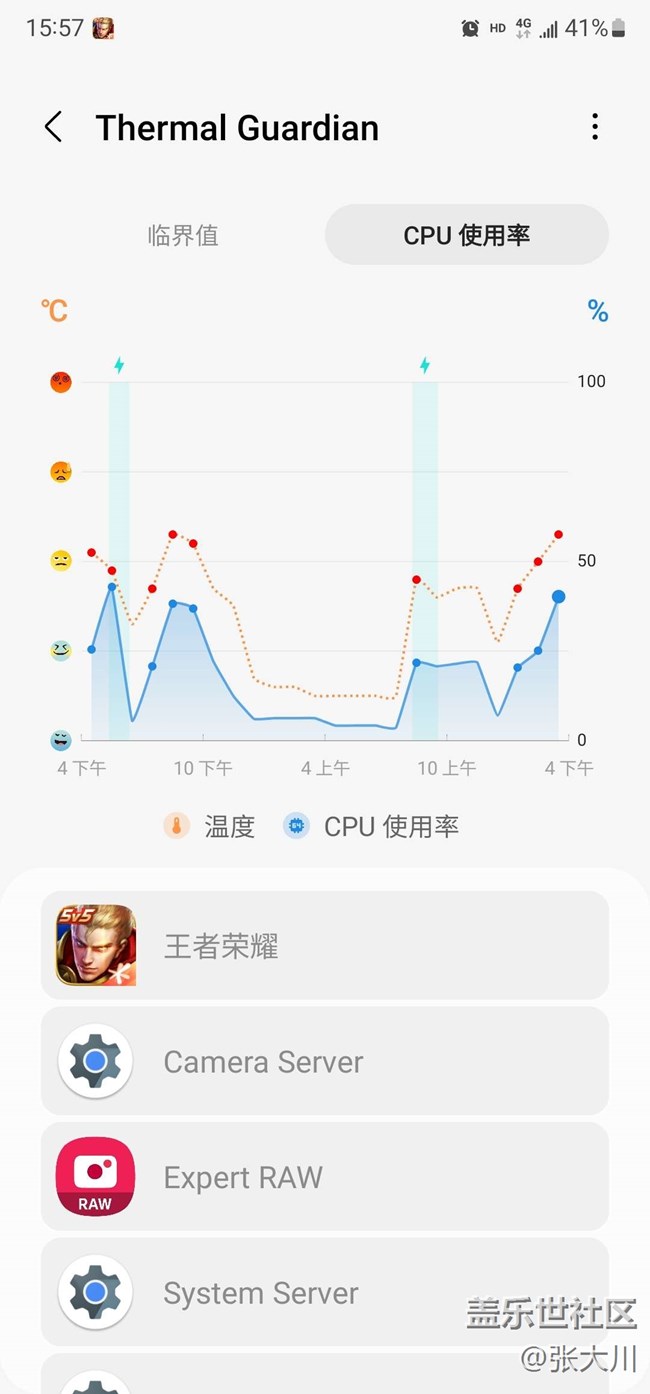View Expert RAW CPU details
The width and height of the screenshot is (650, 1394).
[x=324, y=1177]
